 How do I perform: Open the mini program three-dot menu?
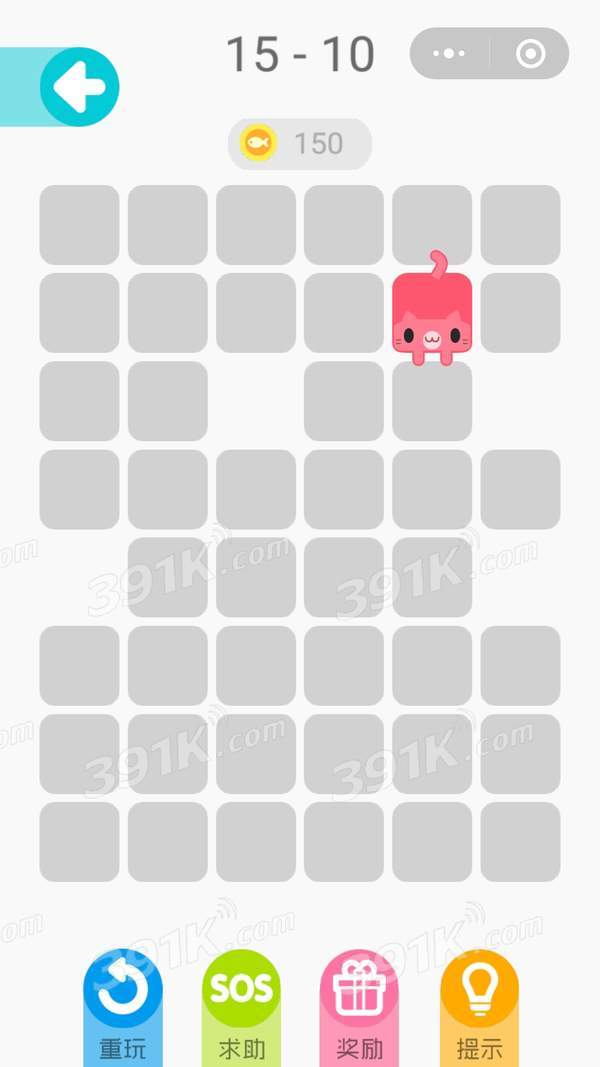coord(450,54)
